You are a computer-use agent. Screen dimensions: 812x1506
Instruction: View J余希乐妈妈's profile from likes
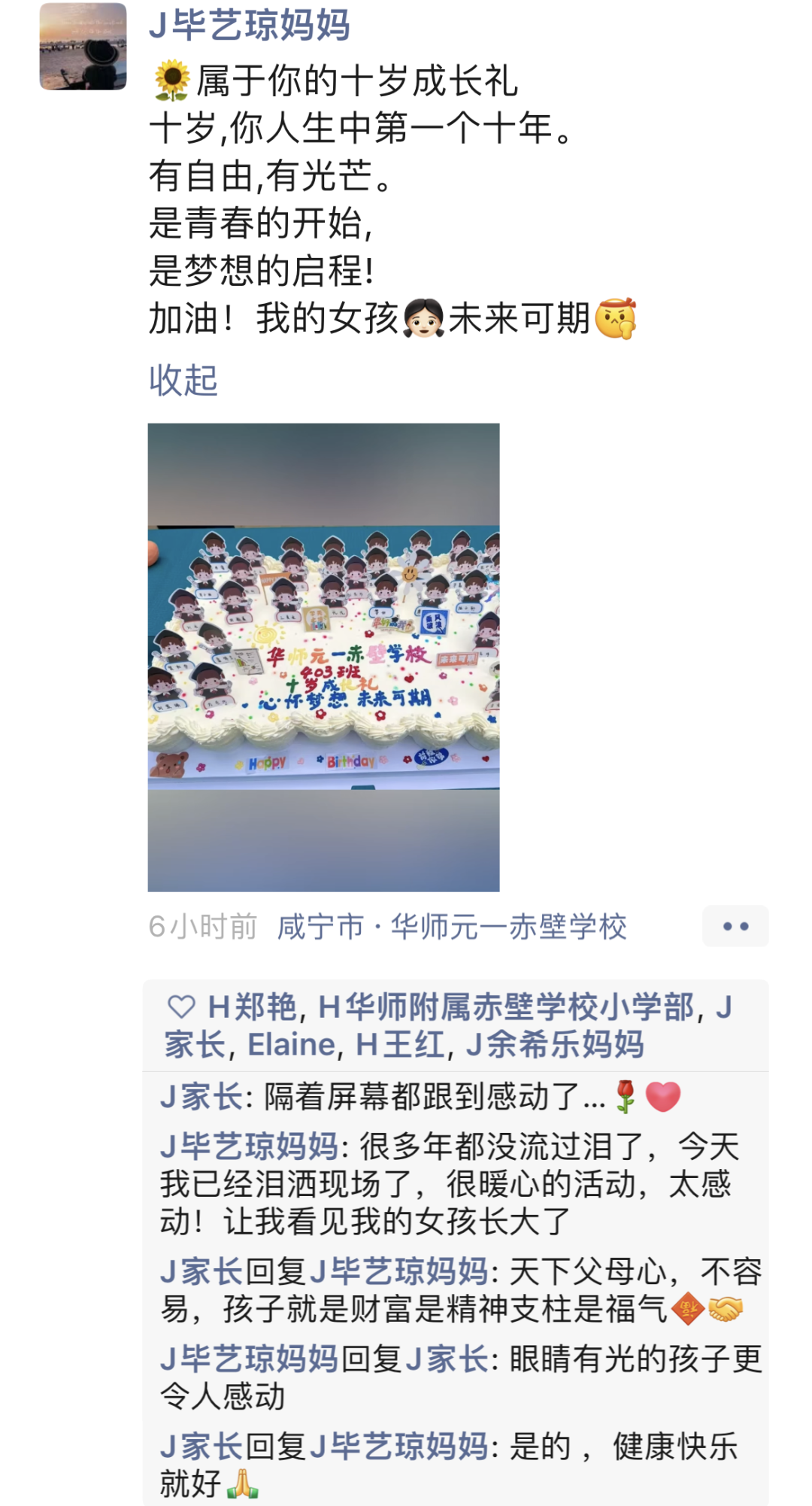(555, 1045)
